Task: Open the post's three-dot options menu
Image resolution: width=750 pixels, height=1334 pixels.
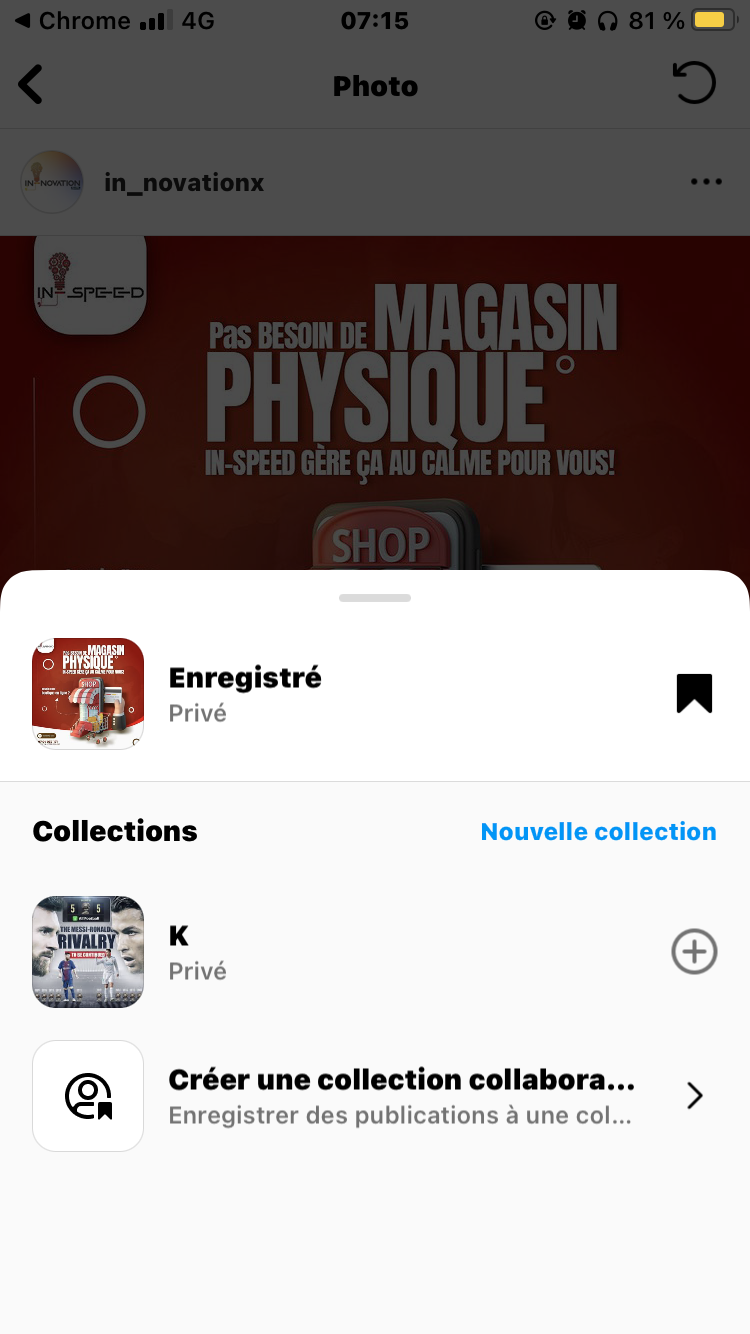Action: (x=706, y=182)
